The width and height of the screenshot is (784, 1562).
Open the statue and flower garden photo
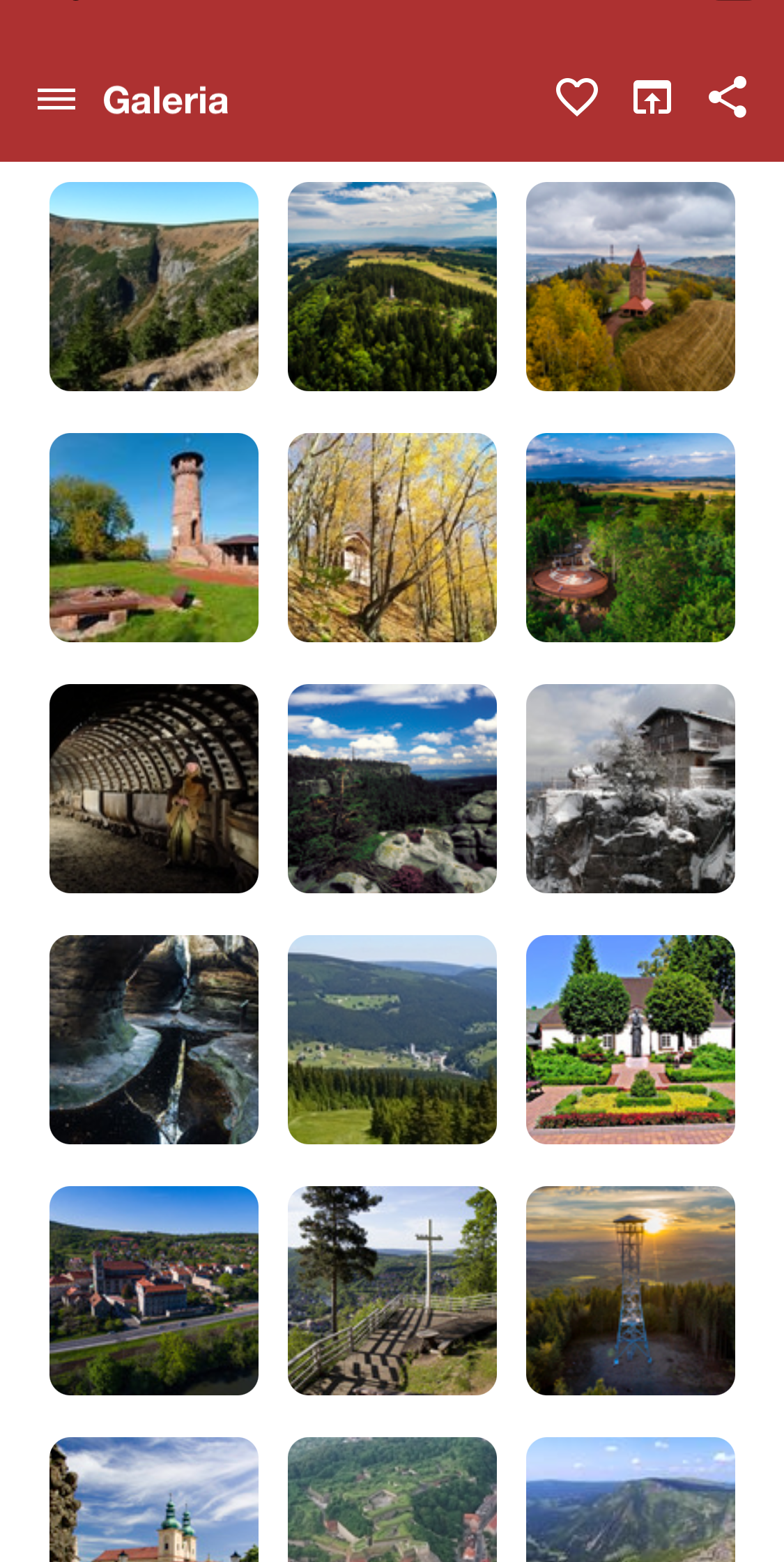click(631, 1040)
